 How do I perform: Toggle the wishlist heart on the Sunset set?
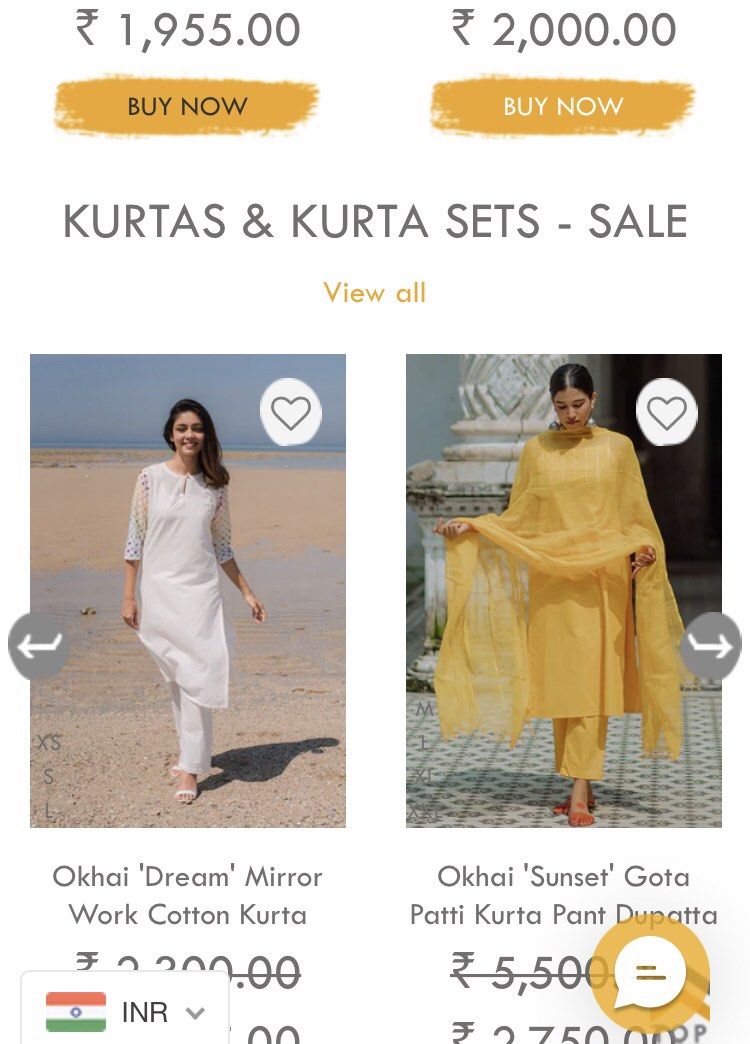[x=666, y=411]
